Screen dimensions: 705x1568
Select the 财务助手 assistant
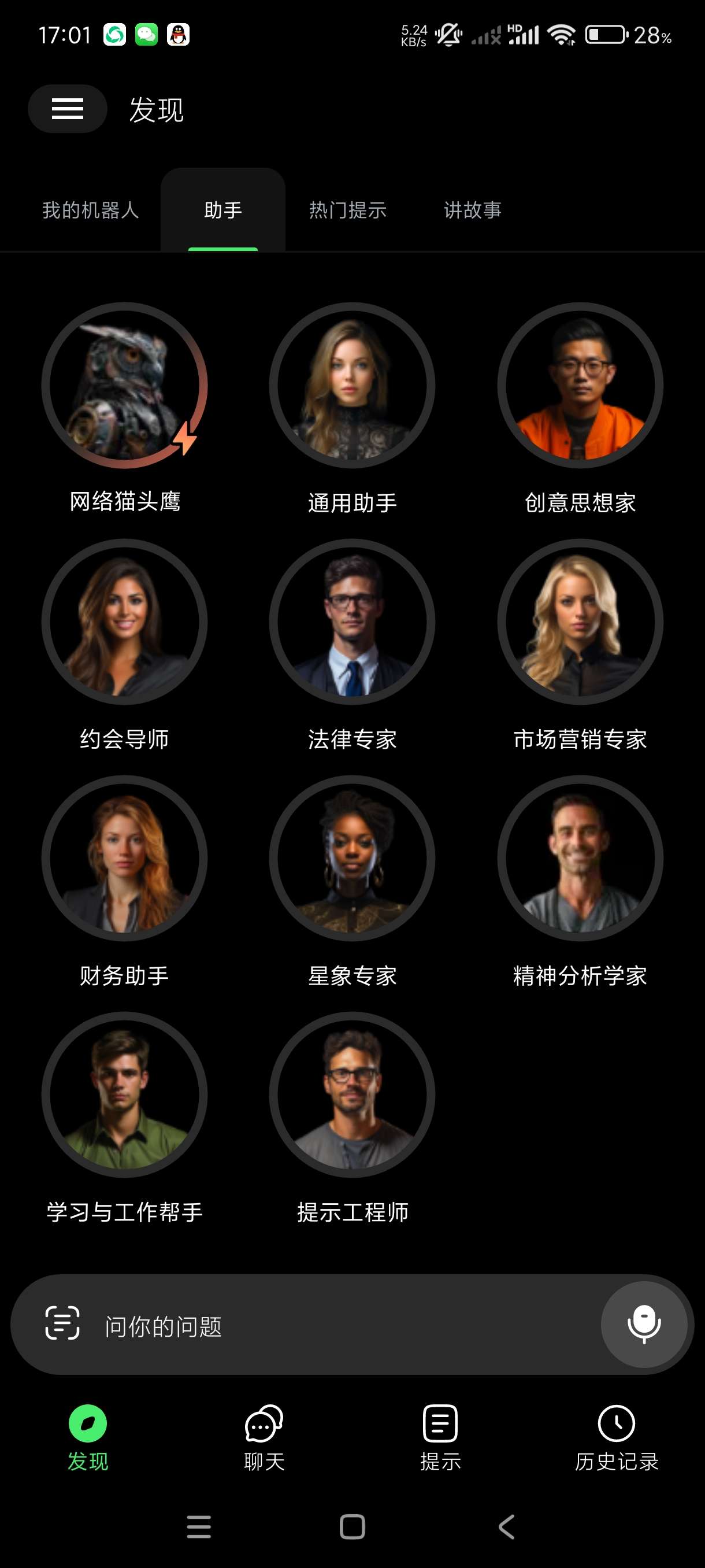(125, 858)
